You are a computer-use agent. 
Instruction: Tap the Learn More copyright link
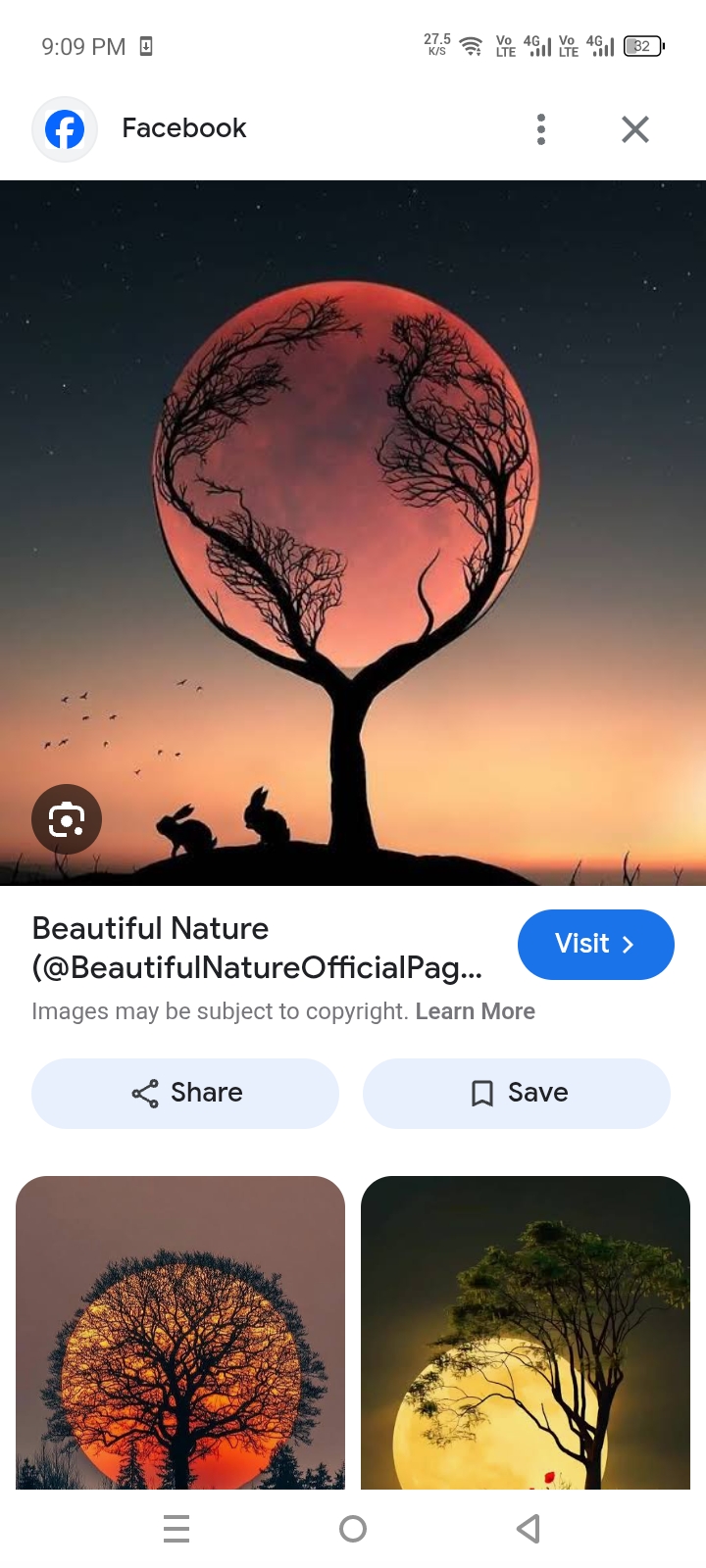coord(475,1011)
